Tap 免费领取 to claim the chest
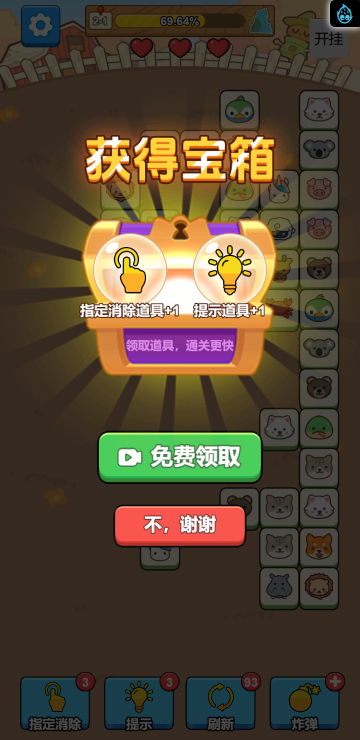This screenshot has height=740, width=360. 180,457
